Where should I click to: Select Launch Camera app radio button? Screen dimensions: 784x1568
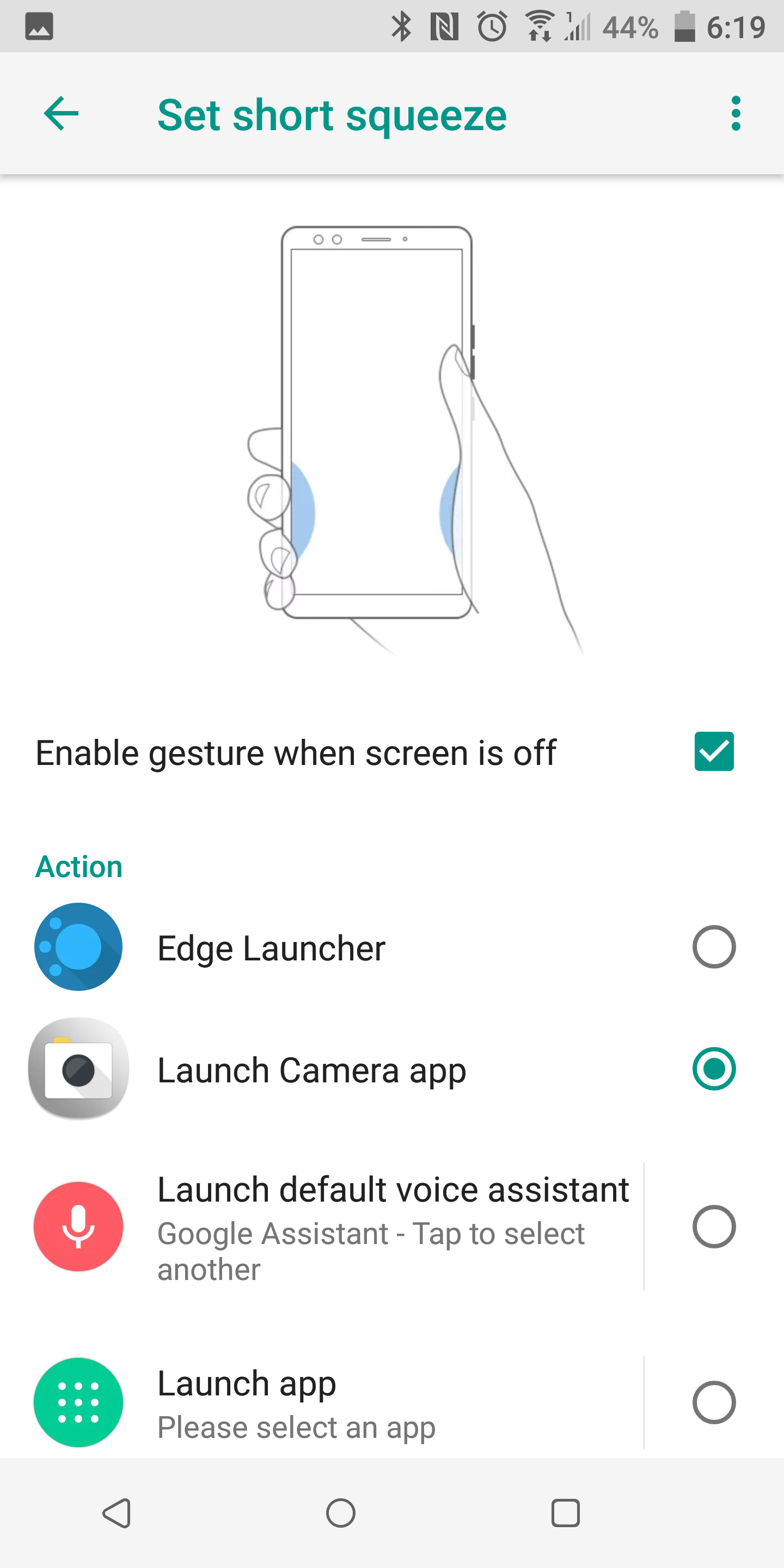click(714, 1069)
